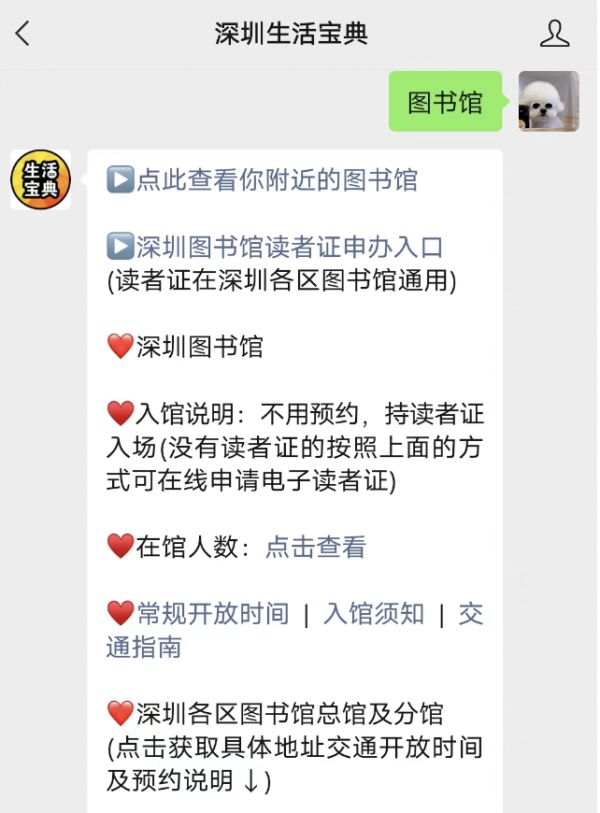Screen dimensions: 600x813
Task: Open 深圳图书馆读者证申办入口 link
Action: coord(289,247)
